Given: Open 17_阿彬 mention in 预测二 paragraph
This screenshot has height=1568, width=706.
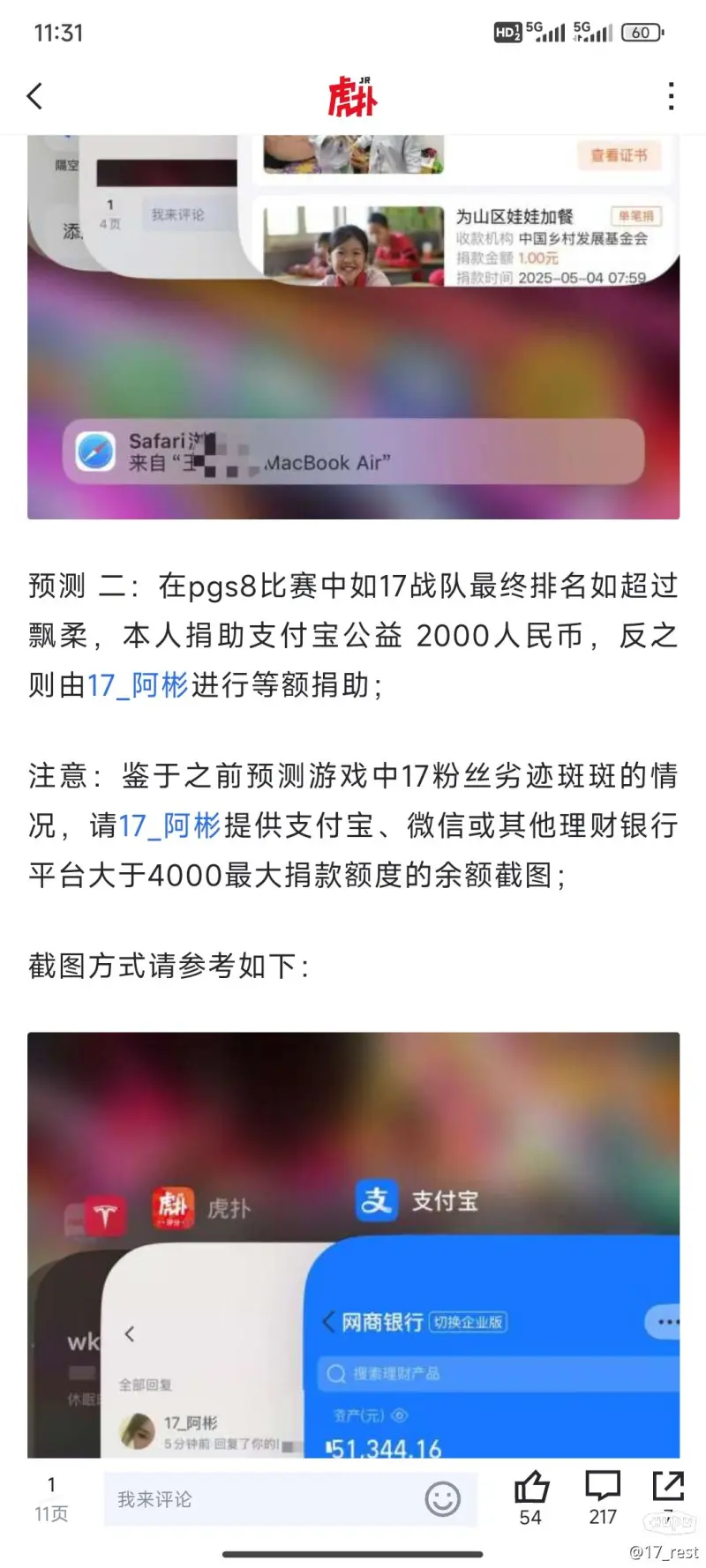Looking at the screenshot, I should point(138,685).
